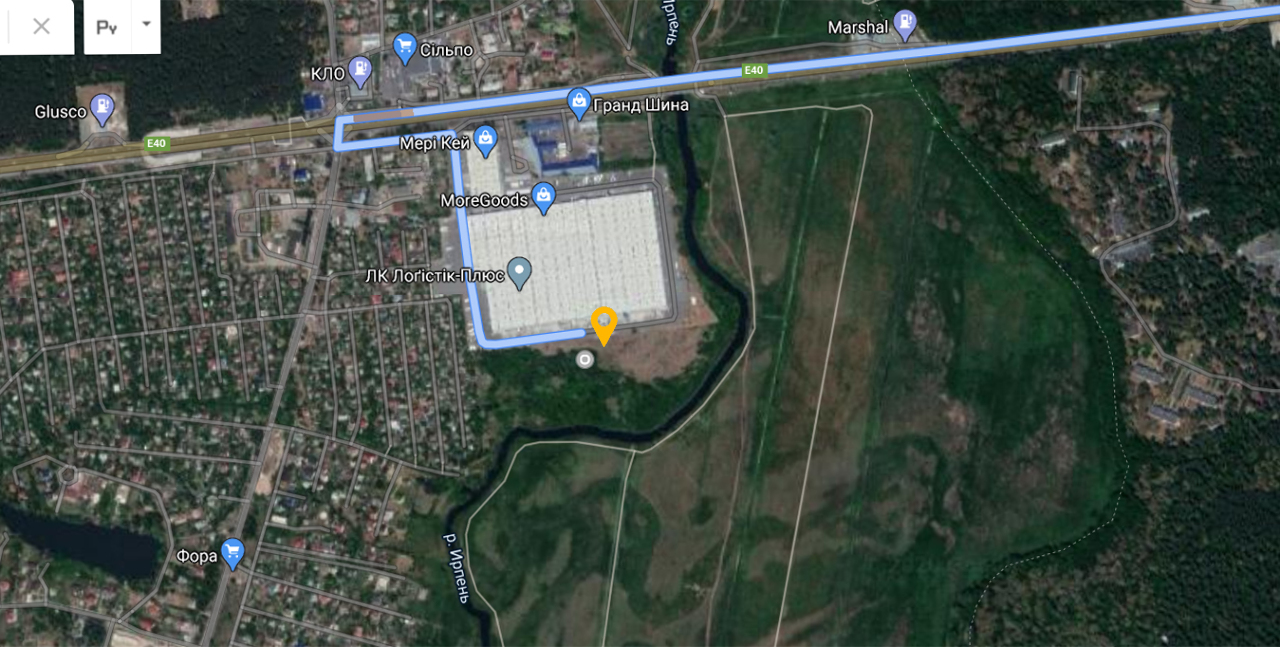1280x647 pixels.
Task: Select the КЛО fuel station pin
Action: (x=359, y=70)
